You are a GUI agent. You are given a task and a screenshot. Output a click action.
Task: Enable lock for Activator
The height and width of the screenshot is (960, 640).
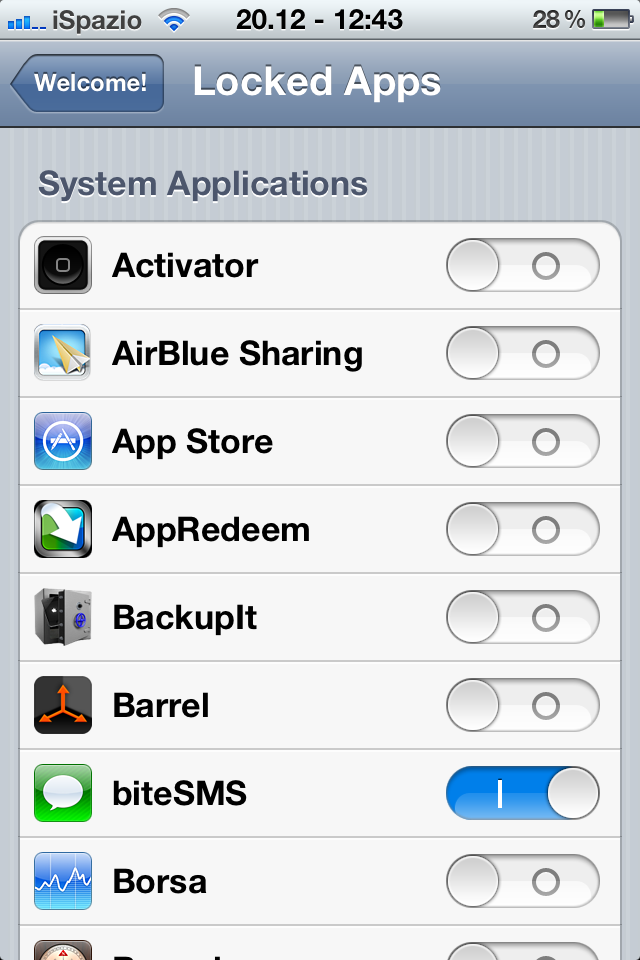pos(522,266)
